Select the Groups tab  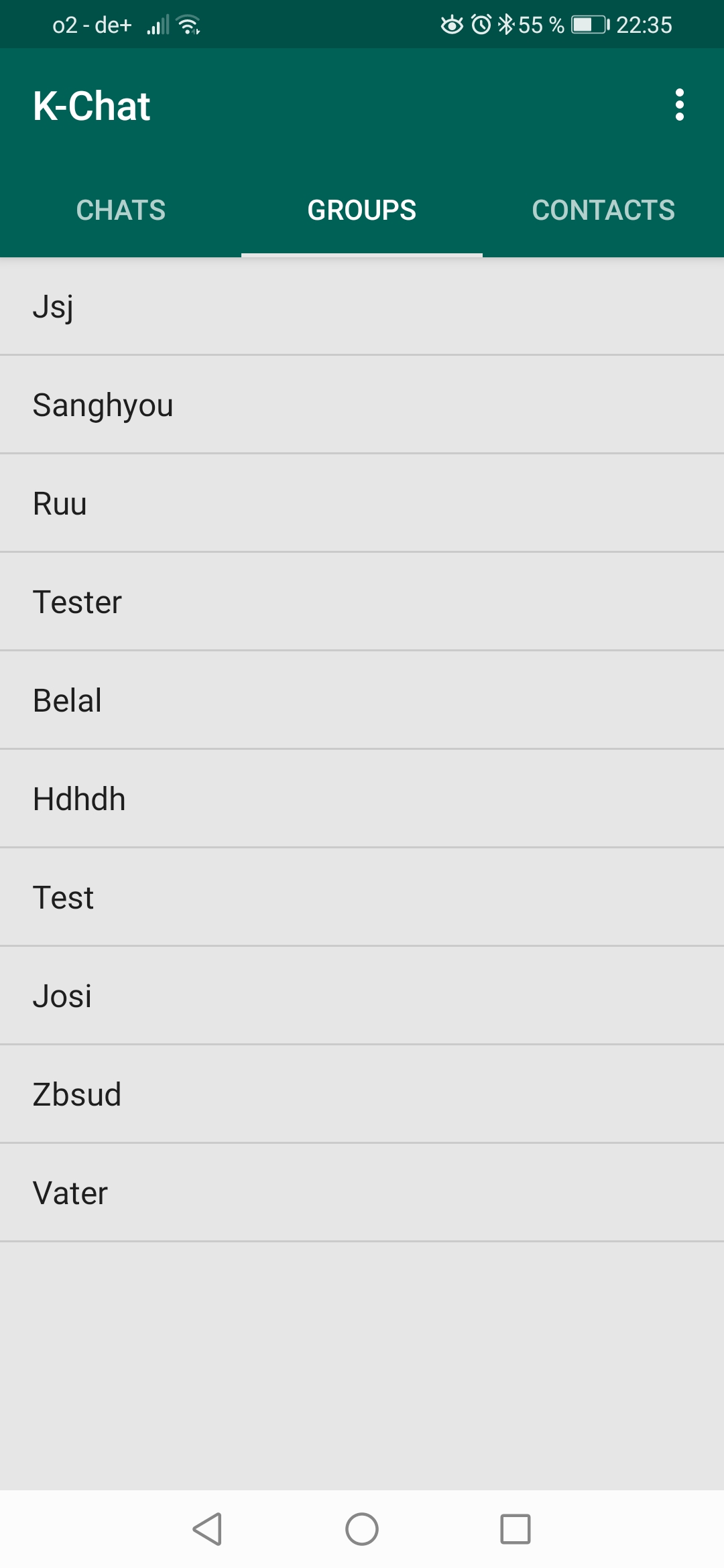point(362,210)
